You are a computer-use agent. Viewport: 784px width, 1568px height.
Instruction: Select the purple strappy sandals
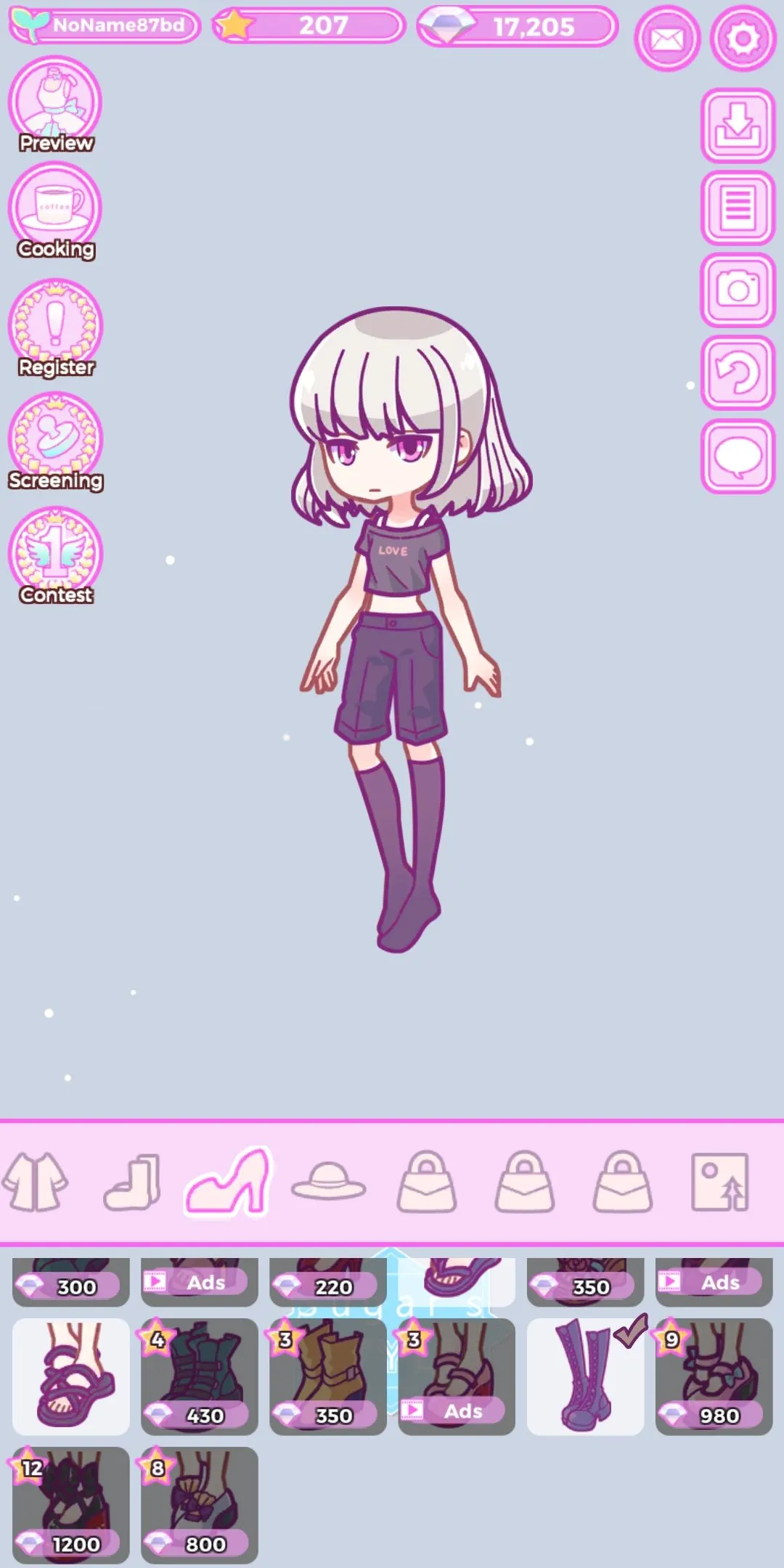point(71,1376)
